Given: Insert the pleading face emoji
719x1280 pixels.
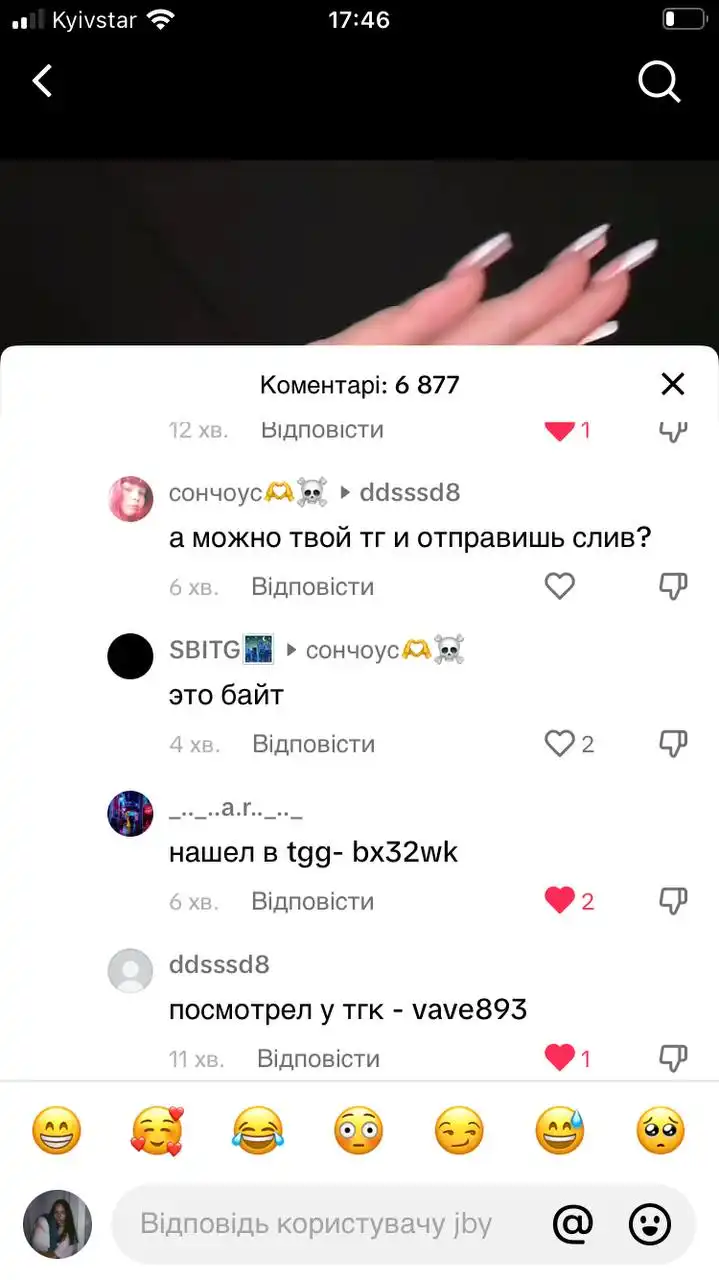Looking at the screenshot, I should coord(661,1132).
